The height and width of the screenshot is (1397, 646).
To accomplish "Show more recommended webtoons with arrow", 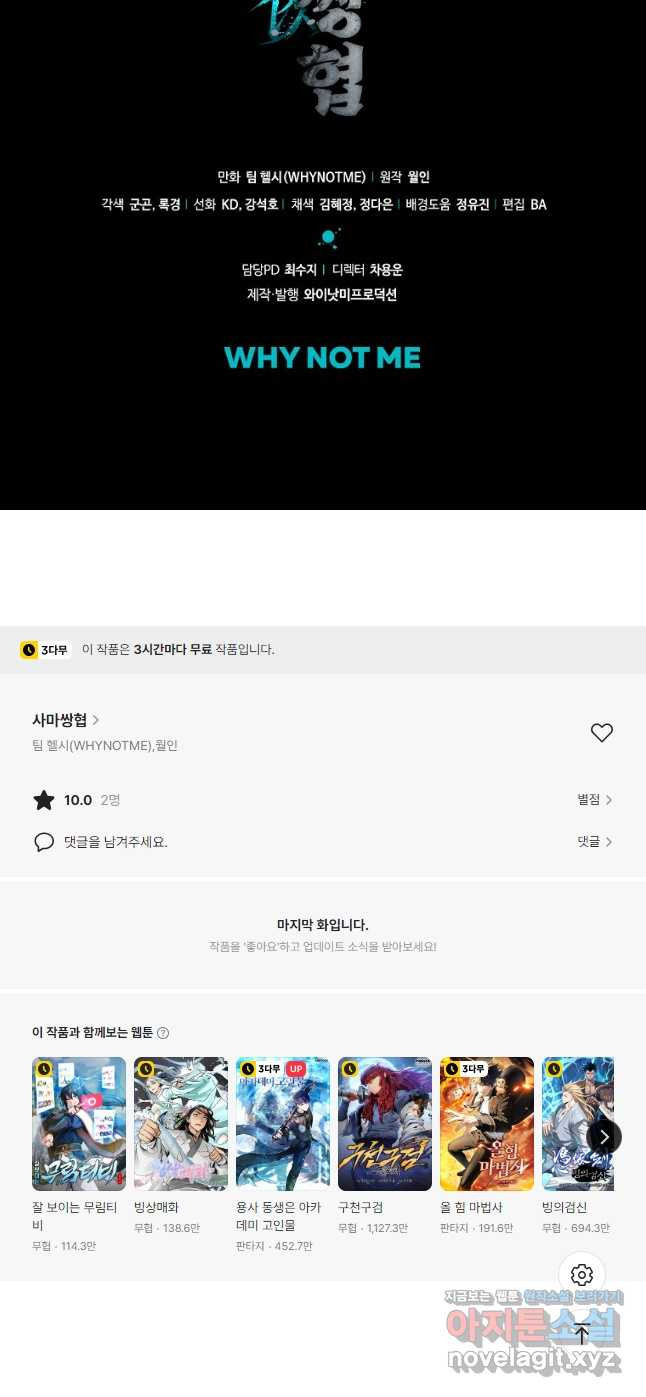I will [x=604, y=1137].
